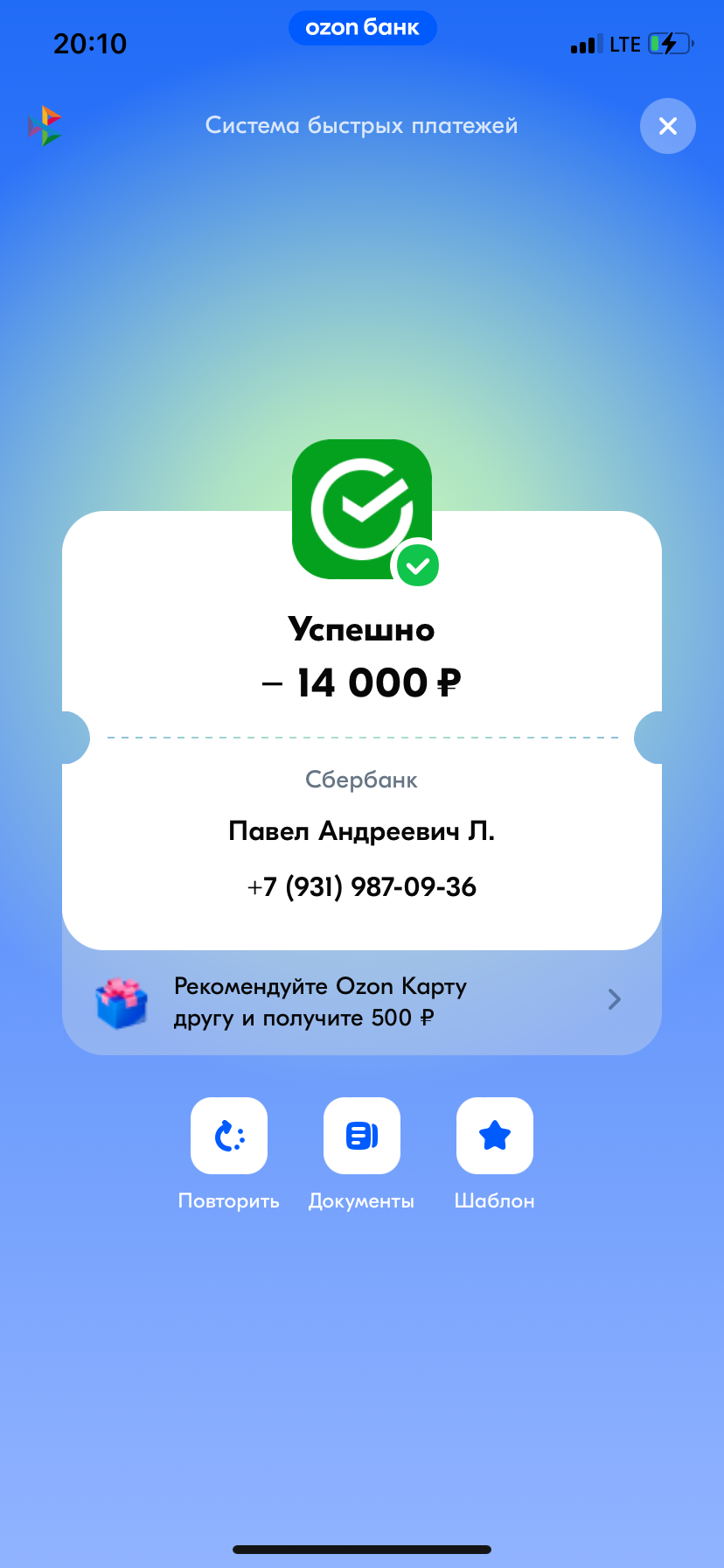Tap Повторить to repeat the transfer
Viewport: 724px width, 1568px height.
[x=229, y=1136]
